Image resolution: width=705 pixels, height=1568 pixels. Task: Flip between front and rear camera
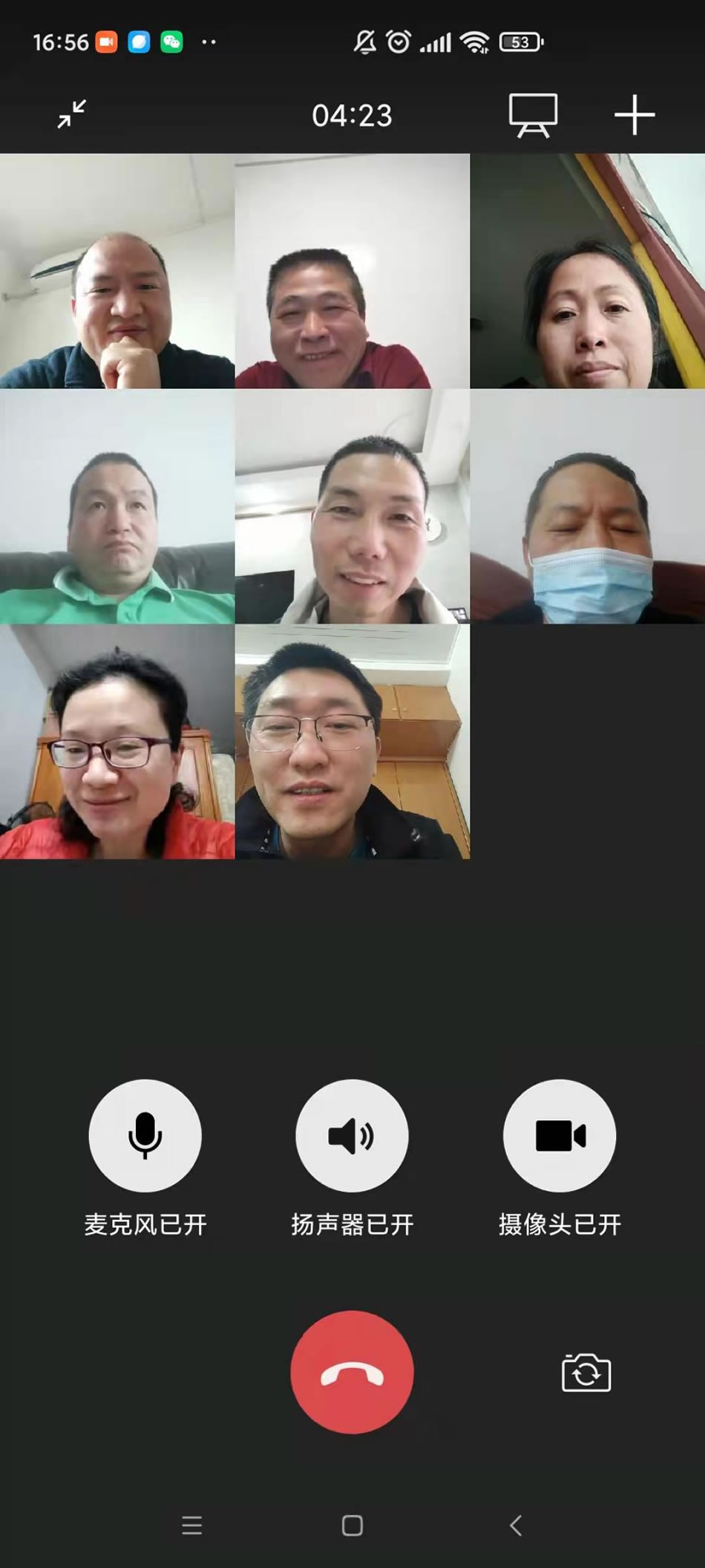pos(586,1373)
